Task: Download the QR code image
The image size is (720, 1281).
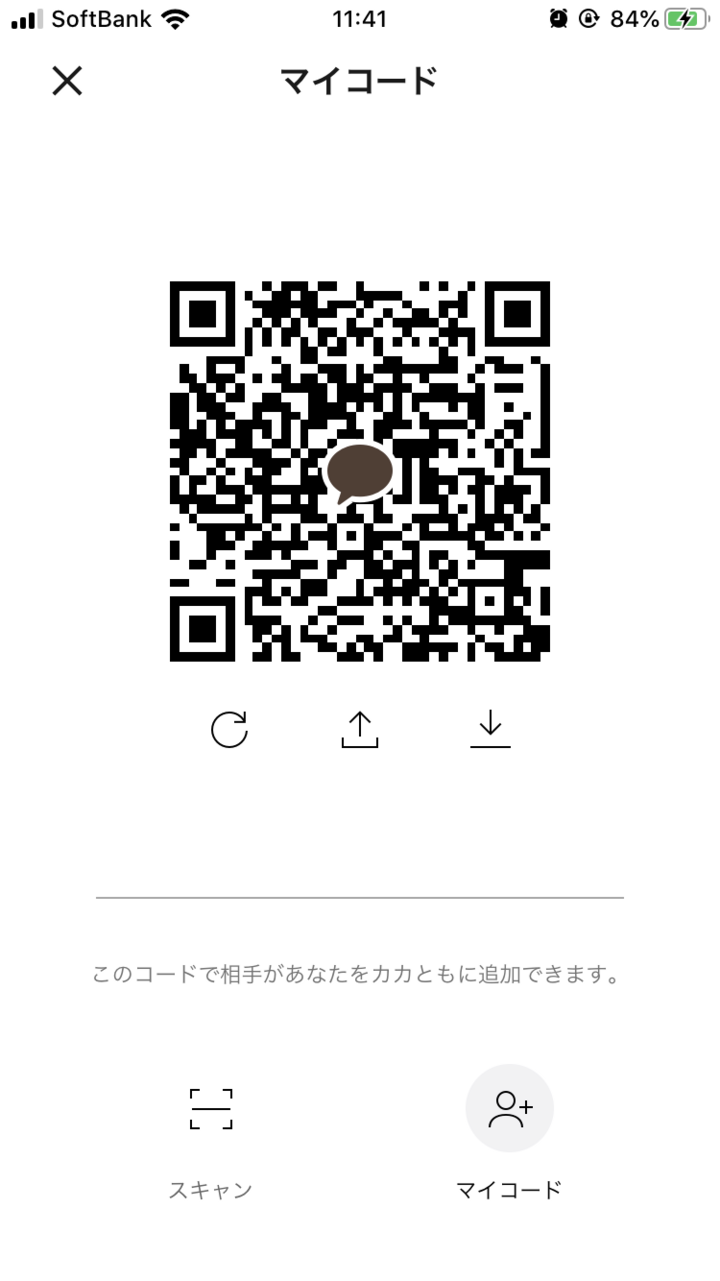Action: [490, 729]
